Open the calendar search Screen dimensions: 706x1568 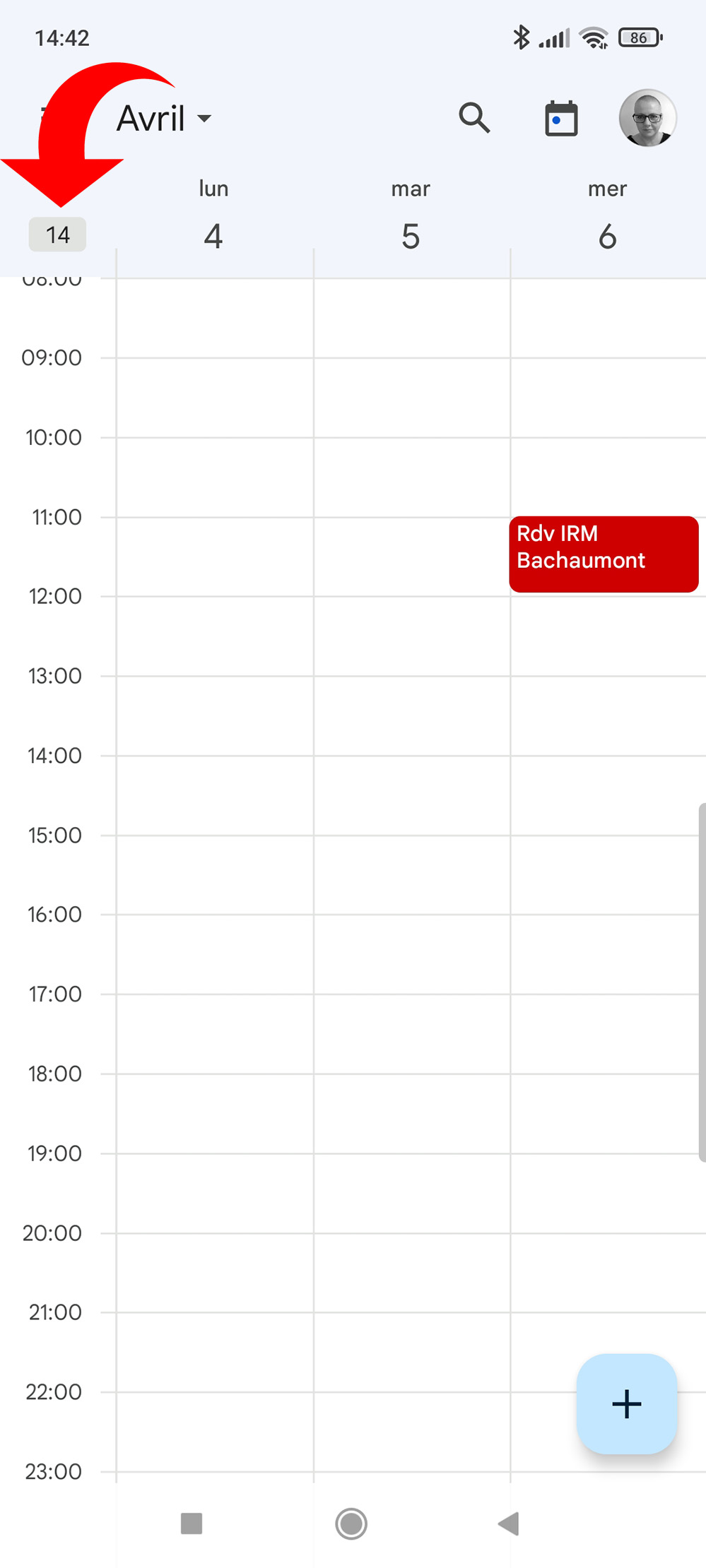click(473, 118)
